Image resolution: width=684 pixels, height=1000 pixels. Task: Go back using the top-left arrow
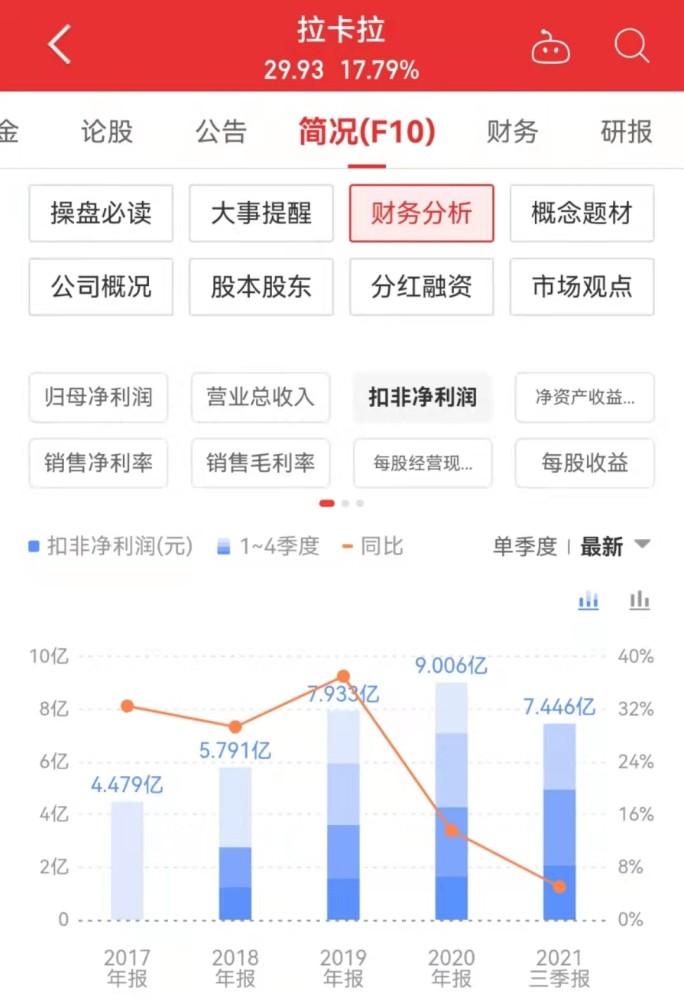point(60,45)
